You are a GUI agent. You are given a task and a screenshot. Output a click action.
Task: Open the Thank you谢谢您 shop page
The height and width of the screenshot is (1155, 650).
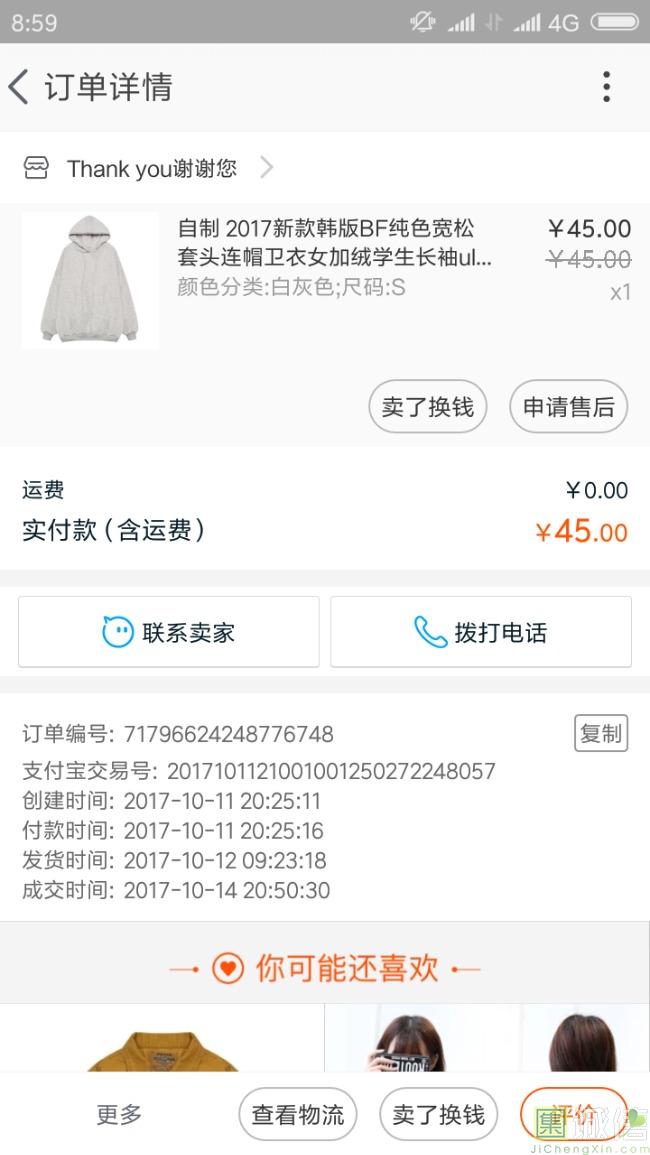pyautogui.click(x=152, y=168)
